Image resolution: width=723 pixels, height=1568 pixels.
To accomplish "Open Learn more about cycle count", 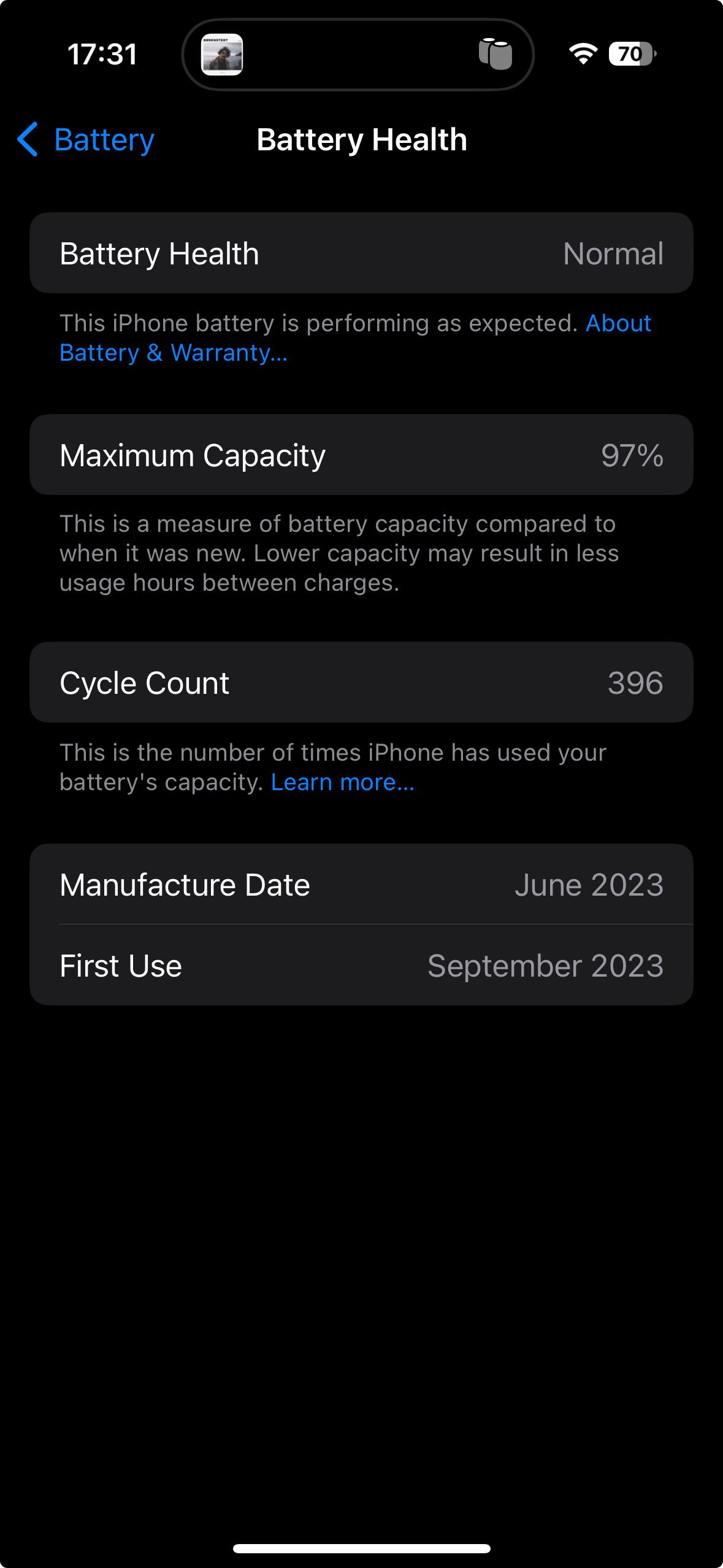I will (342, 782).
